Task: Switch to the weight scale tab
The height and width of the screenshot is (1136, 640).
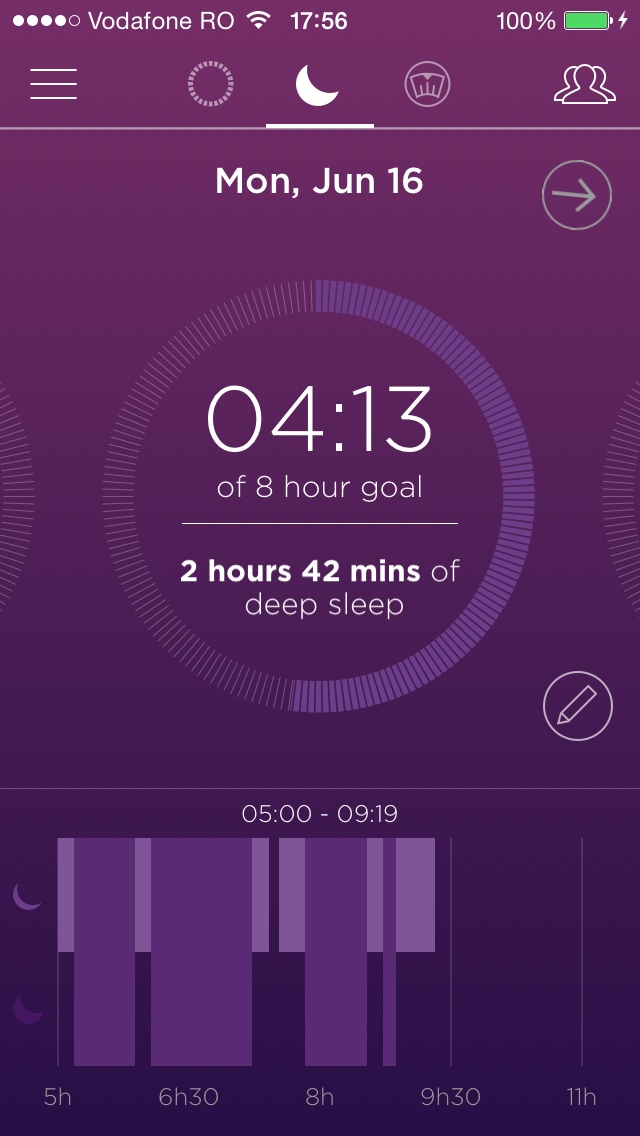Action: (428, 85)
